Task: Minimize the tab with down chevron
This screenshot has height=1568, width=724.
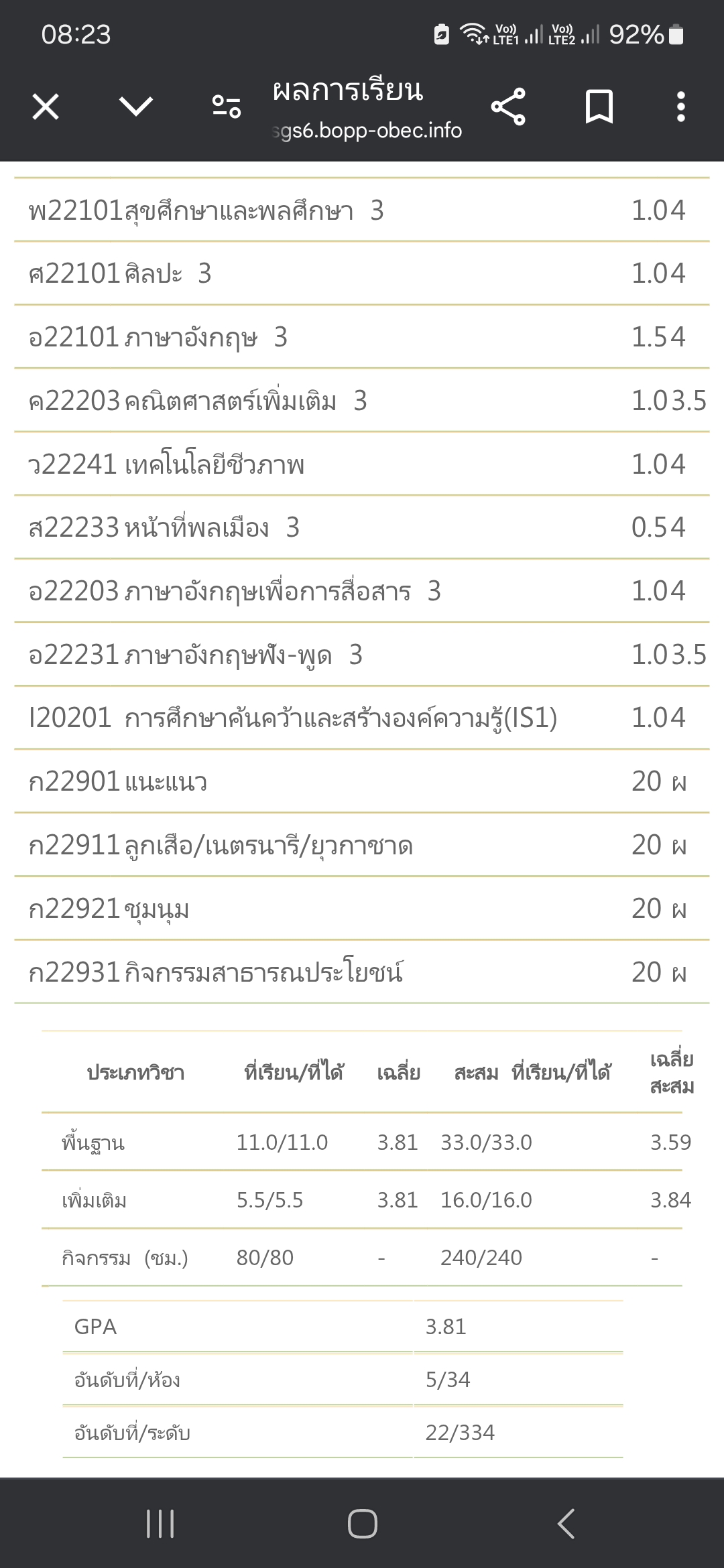Action: 136,106
